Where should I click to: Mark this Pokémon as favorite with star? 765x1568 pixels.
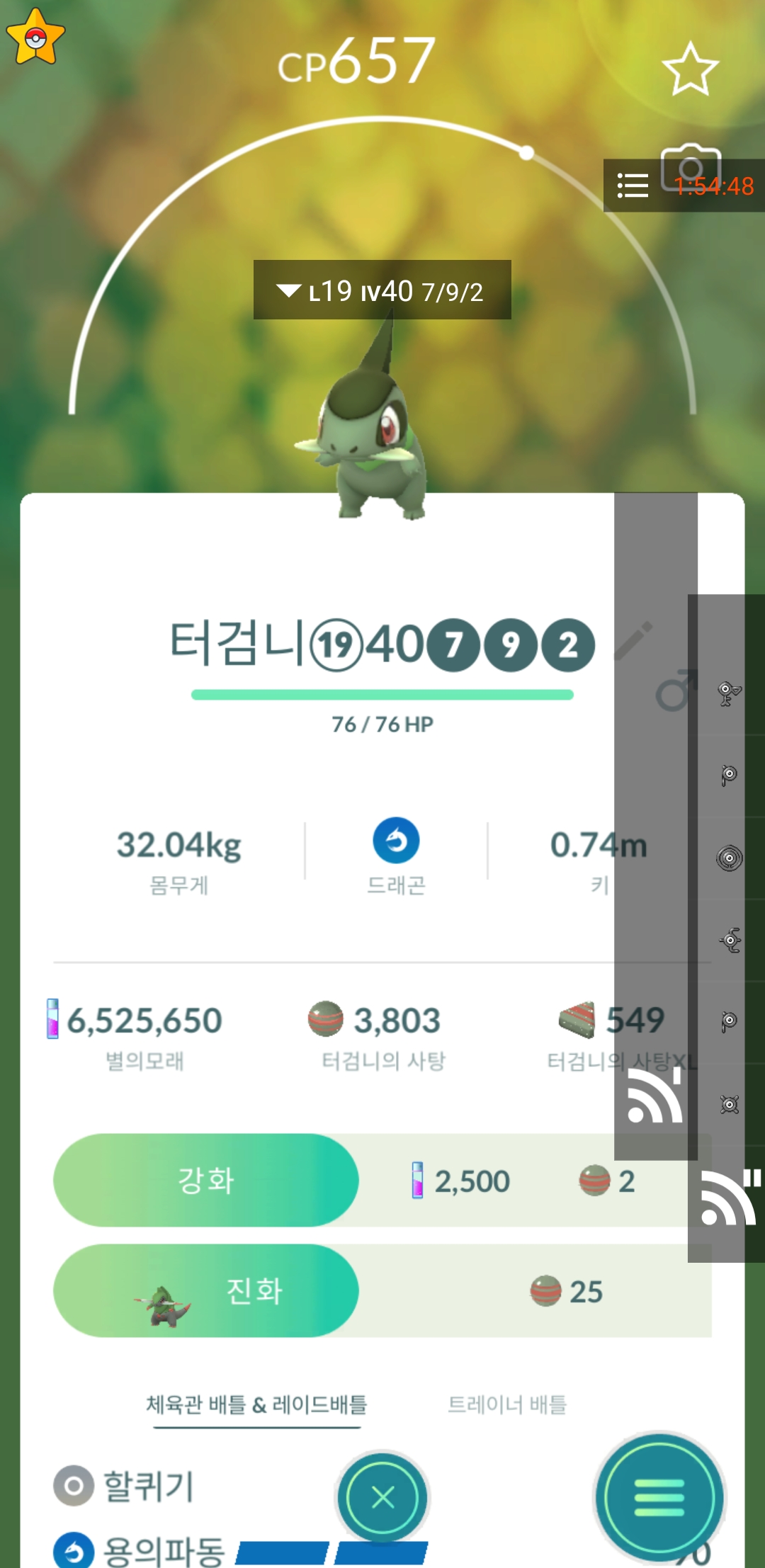(690, 69)
